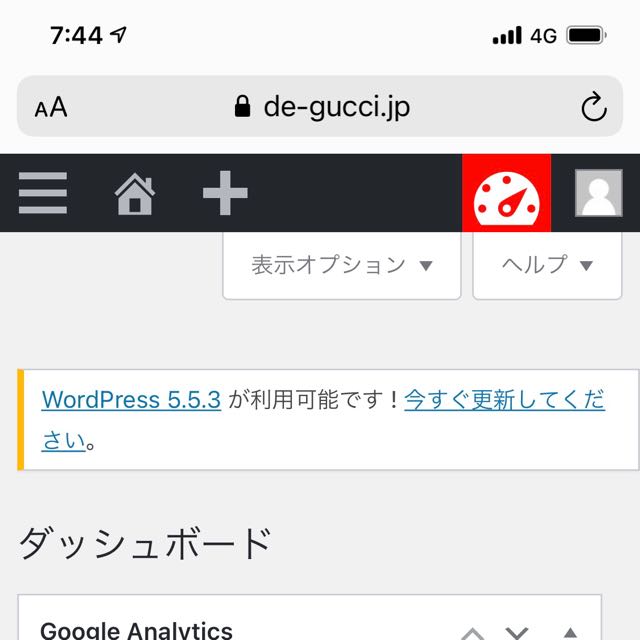
Task: Open the red dashboard gauge icon
Action: [507, 193]
